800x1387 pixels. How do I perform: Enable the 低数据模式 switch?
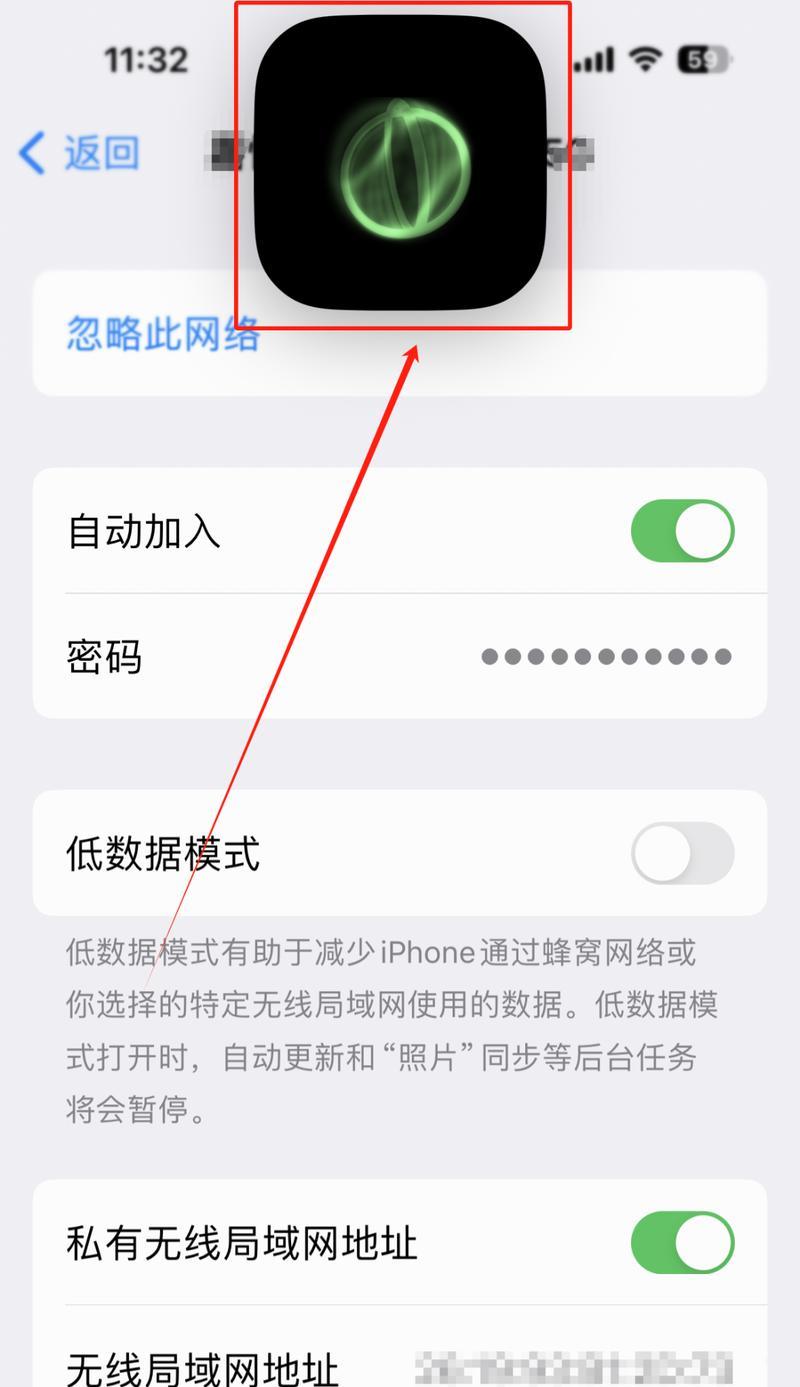tap(682, 853)
